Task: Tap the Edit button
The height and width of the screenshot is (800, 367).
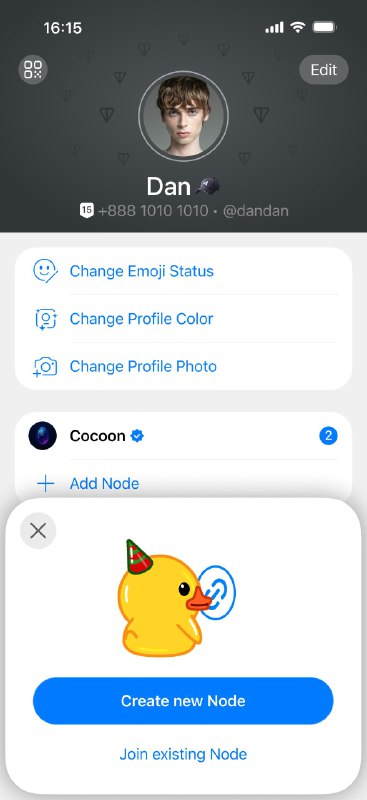Action: [324, 69]
